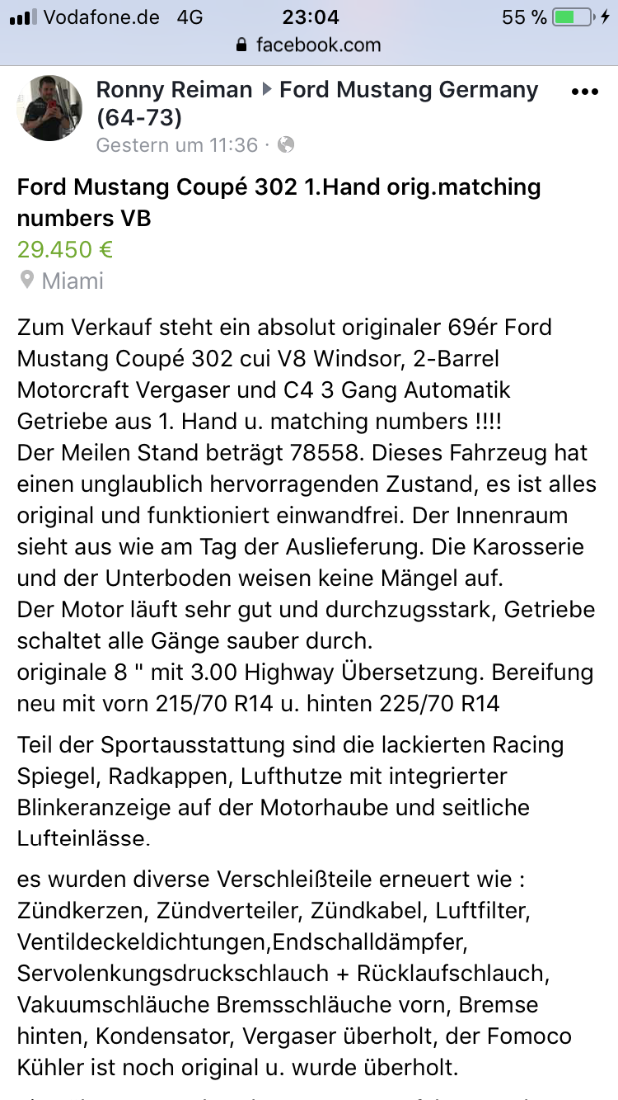Tap the facebook.com address bar
Viewport: 618px width, 1100px height.
308,45
